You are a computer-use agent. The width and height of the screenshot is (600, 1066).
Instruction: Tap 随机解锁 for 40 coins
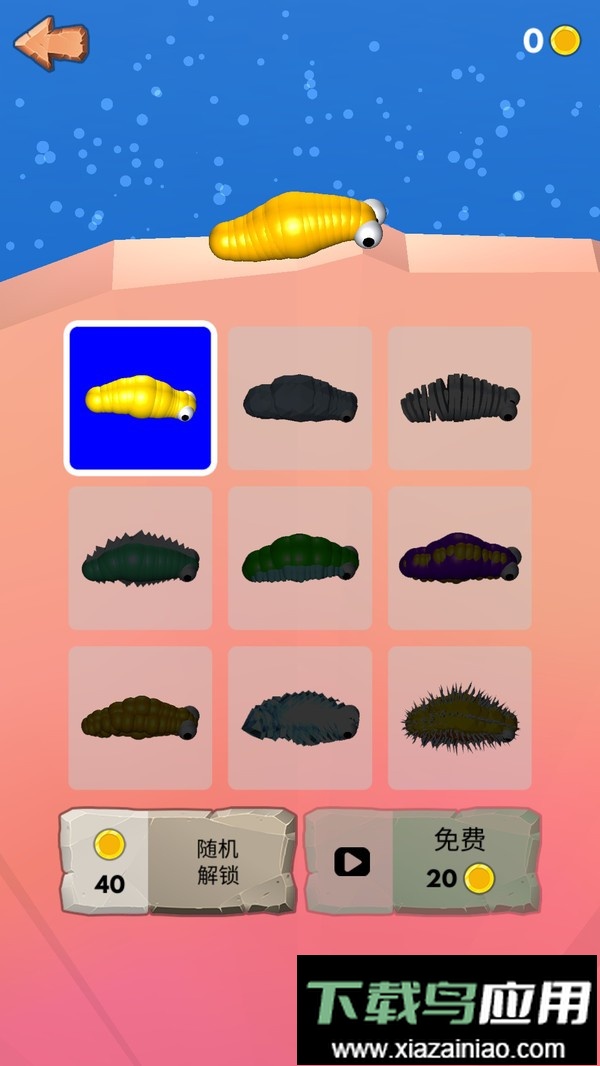point(178,862)
